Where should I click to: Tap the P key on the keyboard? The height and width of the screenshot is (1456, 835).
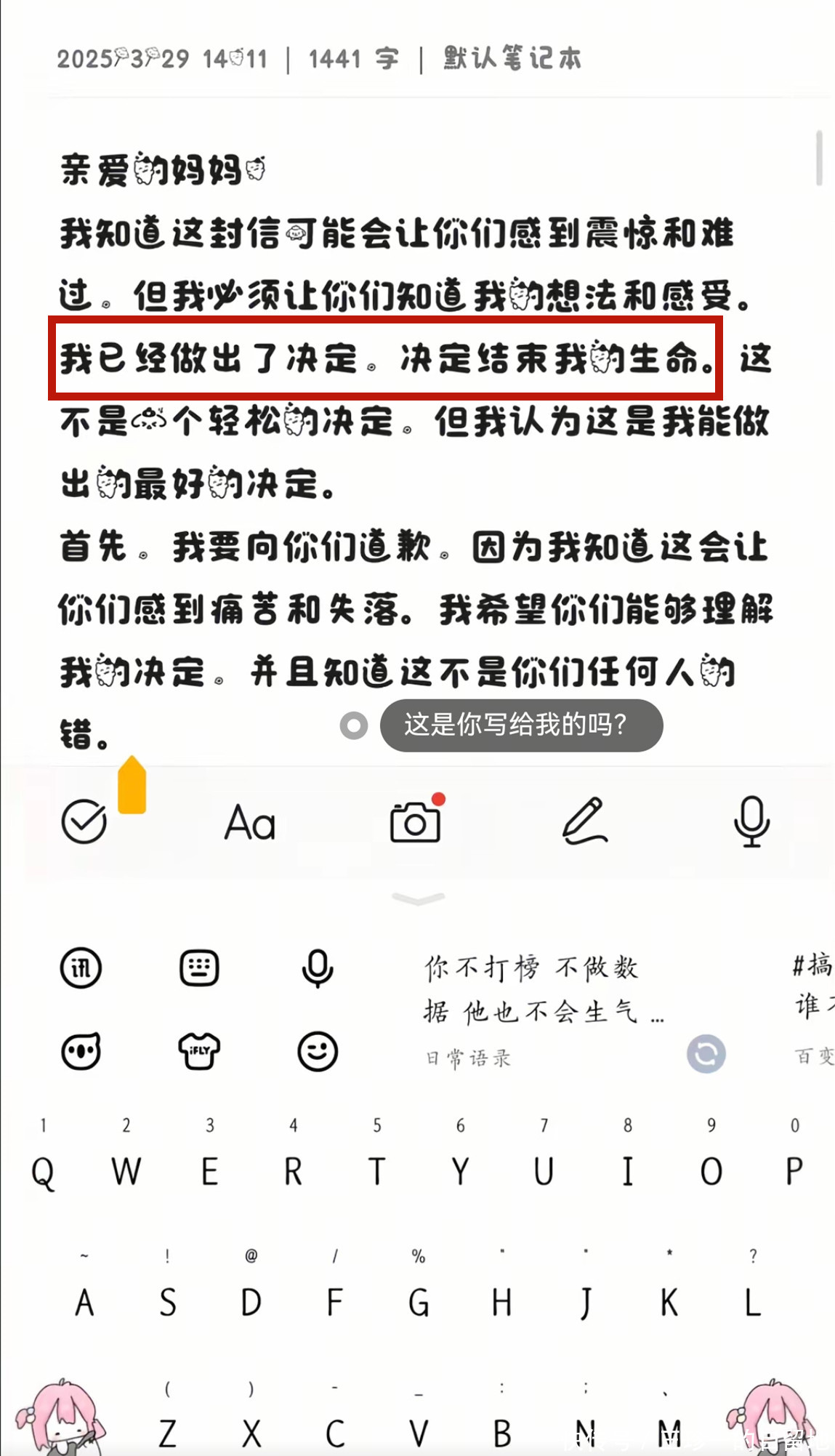794,1172
